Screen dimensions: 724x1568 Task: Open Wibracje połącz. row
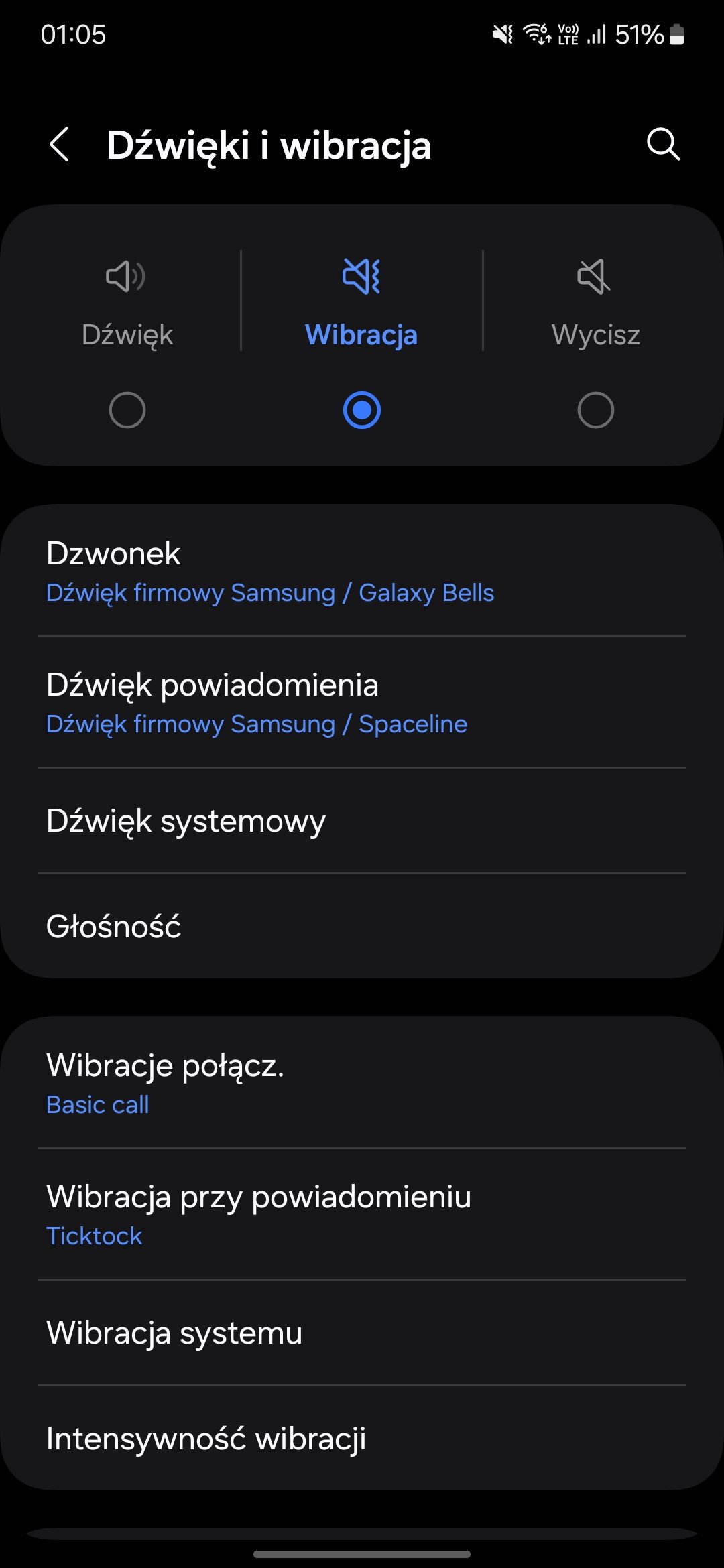click(x=362, y=1083)
